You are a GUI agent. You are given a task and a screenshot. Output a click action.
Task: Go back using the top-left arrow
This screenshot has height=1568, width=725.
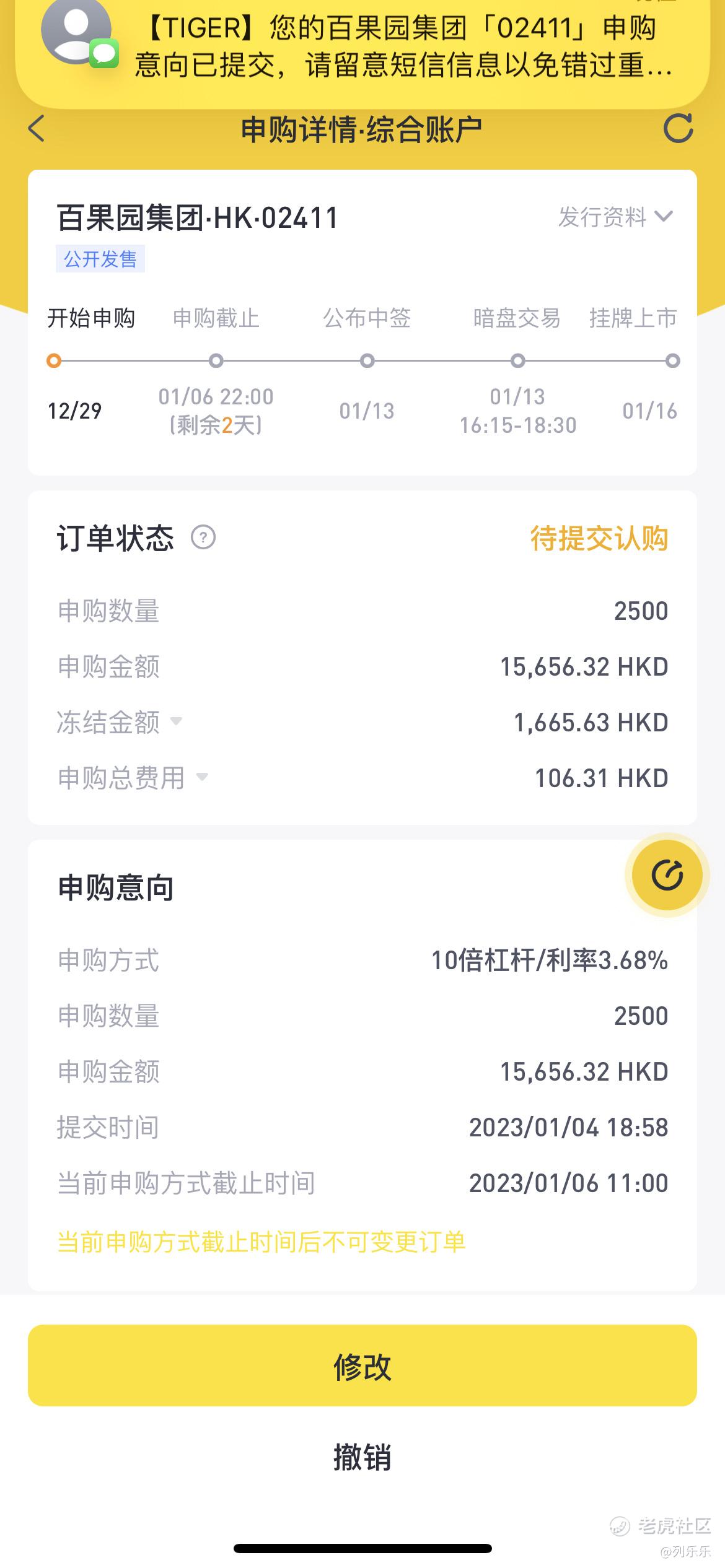coord(37,129)
